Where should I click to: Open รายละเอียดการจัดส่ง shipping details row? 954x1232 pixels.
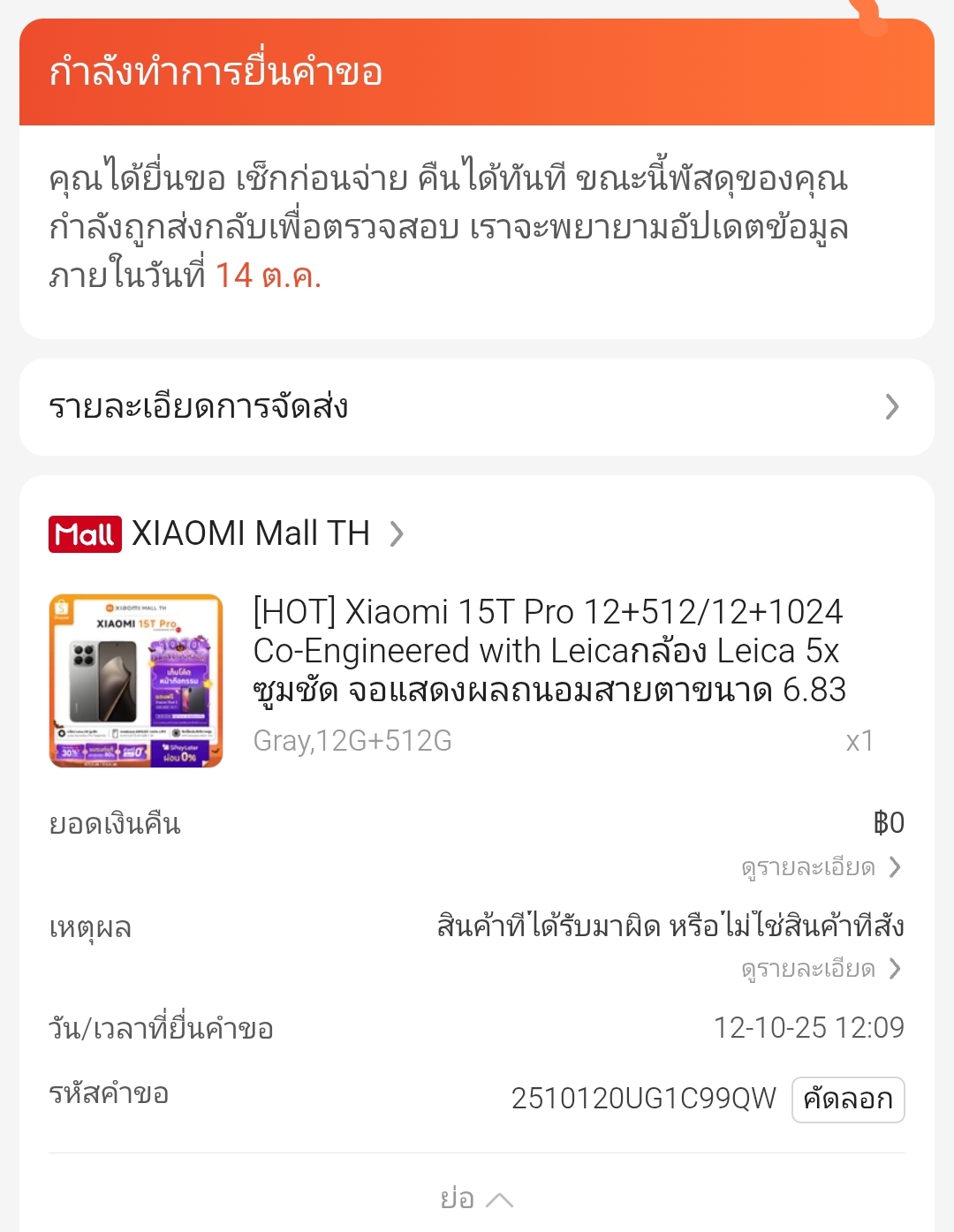pyautogui.click(x=477, y=407)
